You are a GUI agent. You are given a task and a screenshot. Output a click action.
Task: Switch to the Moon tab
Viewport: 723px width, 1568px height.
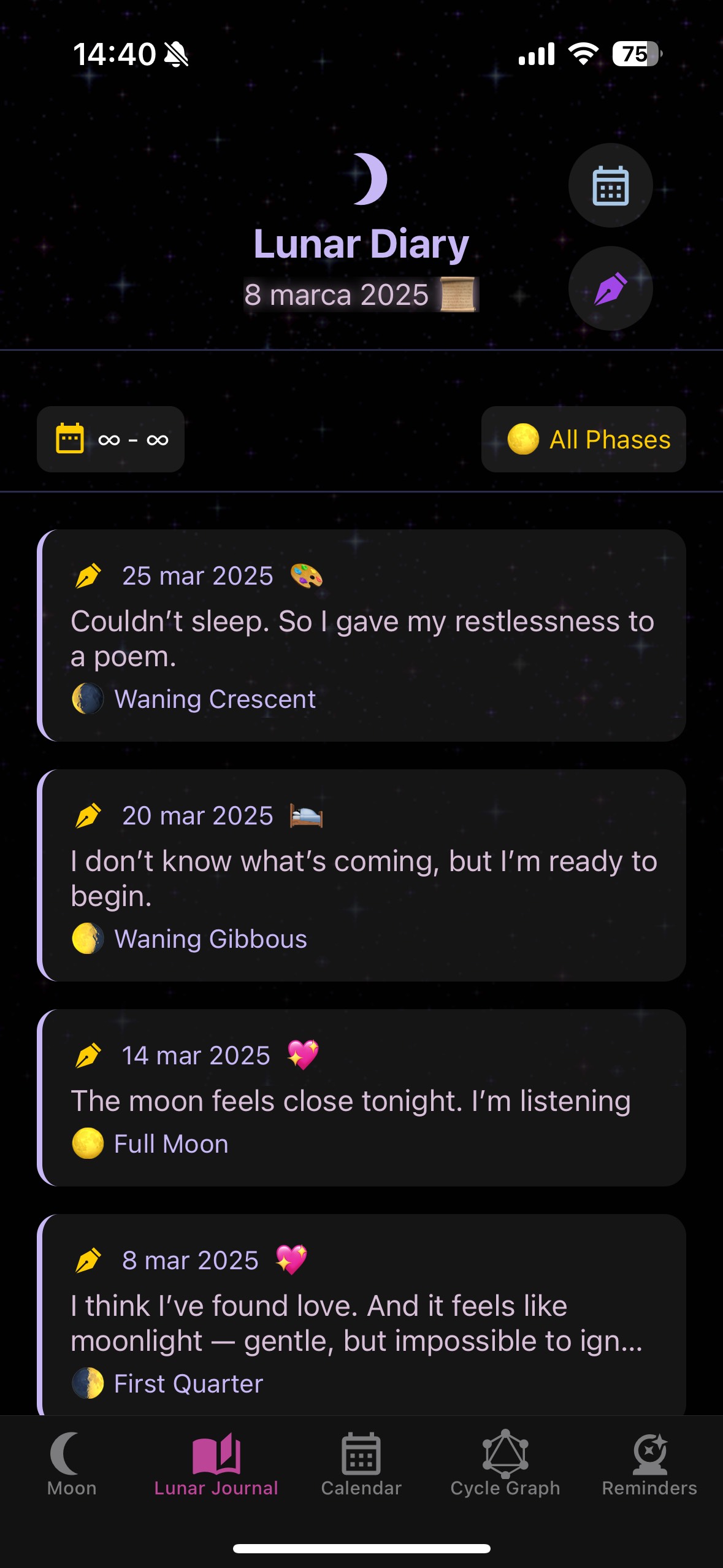coord(72,1464)
